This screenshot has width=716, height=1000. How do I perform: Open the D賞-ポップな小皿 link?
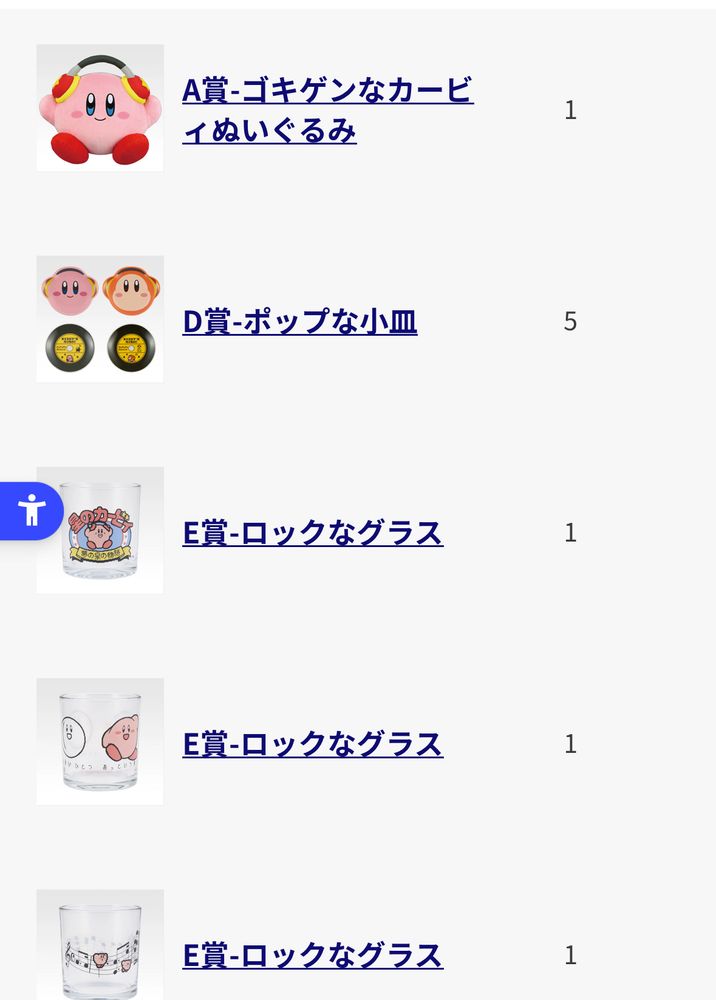[299, 321]
